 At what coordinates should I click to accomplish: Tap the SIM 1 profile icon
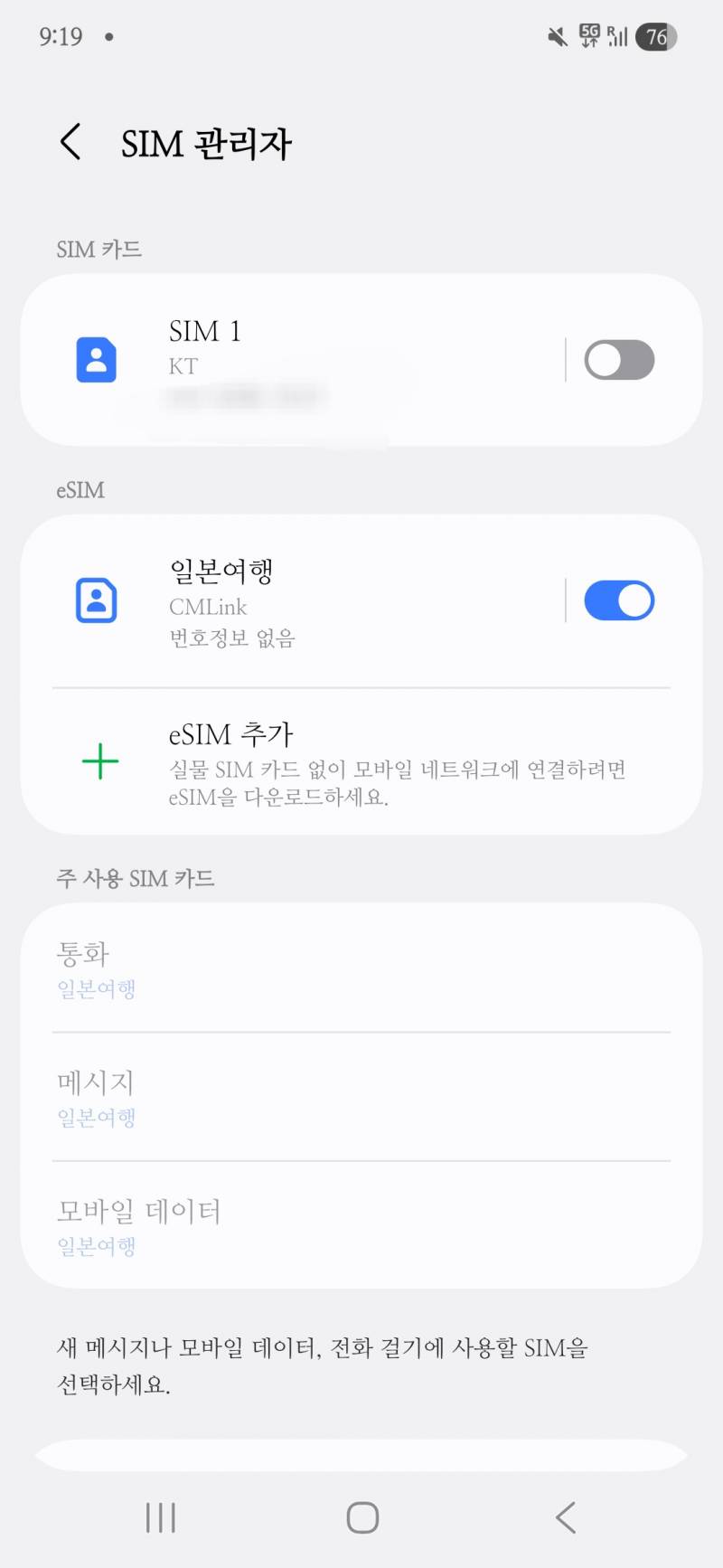96,359
